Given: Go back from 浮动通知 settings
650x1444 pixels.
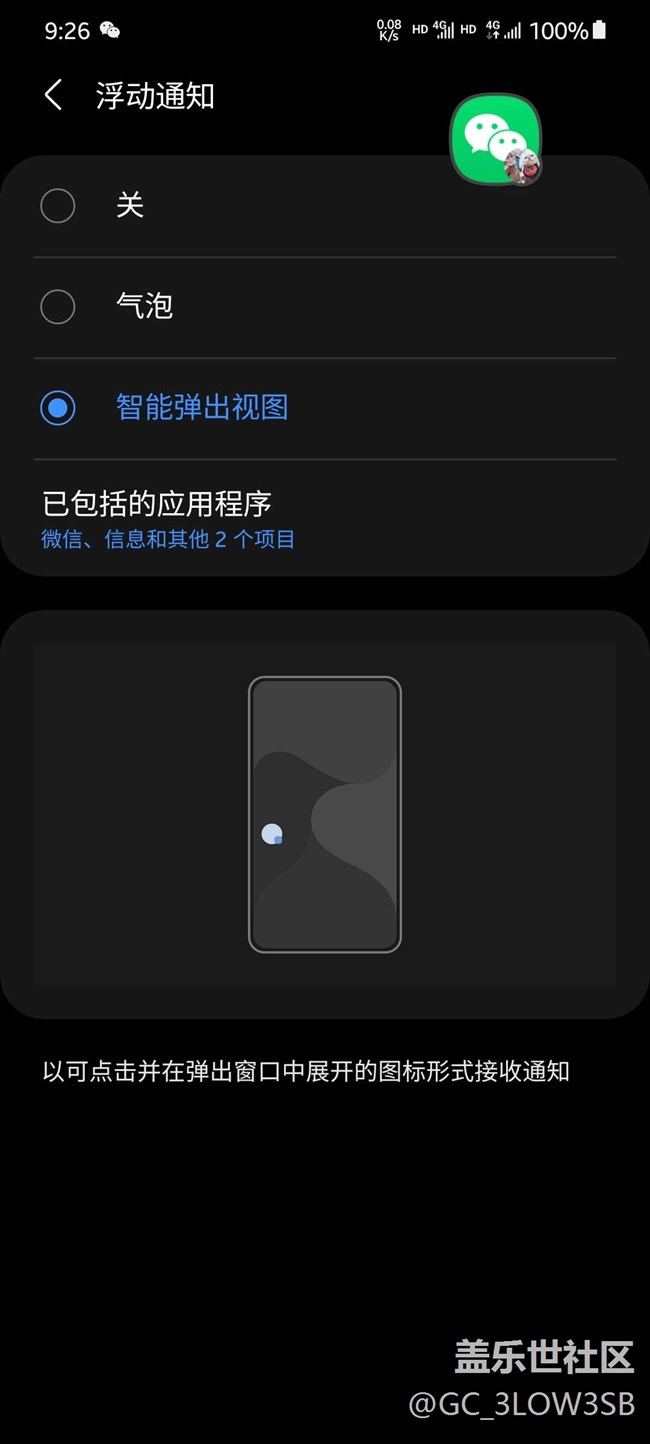Looking at the screenshot, I should tap(54, 96).
